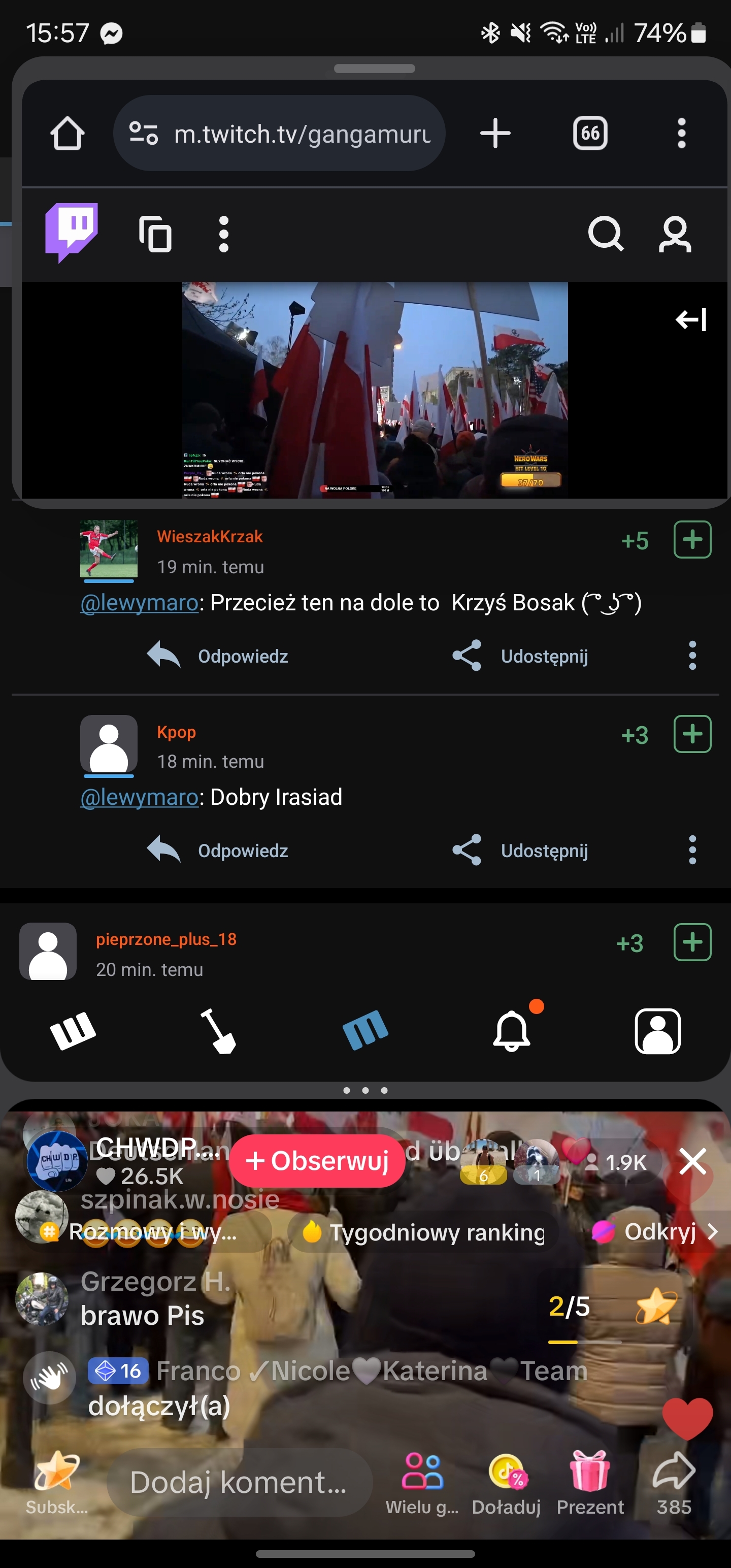Image resolution: width=731 pixels, height=1568 pixels.
Task: Show the 66 open tabs
Action: [x=590, y=134]
